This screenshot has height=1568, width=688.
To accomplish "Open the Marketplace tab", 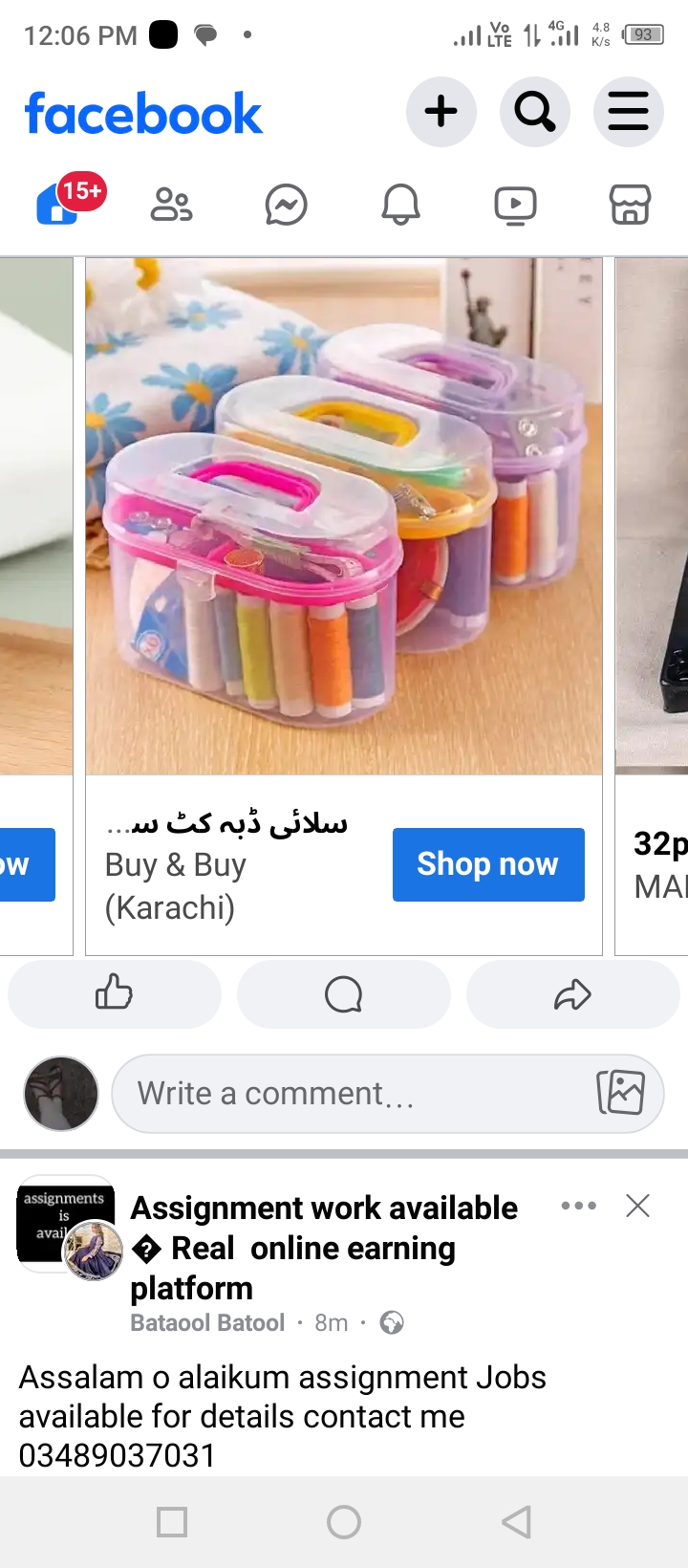I will [630, 205].
